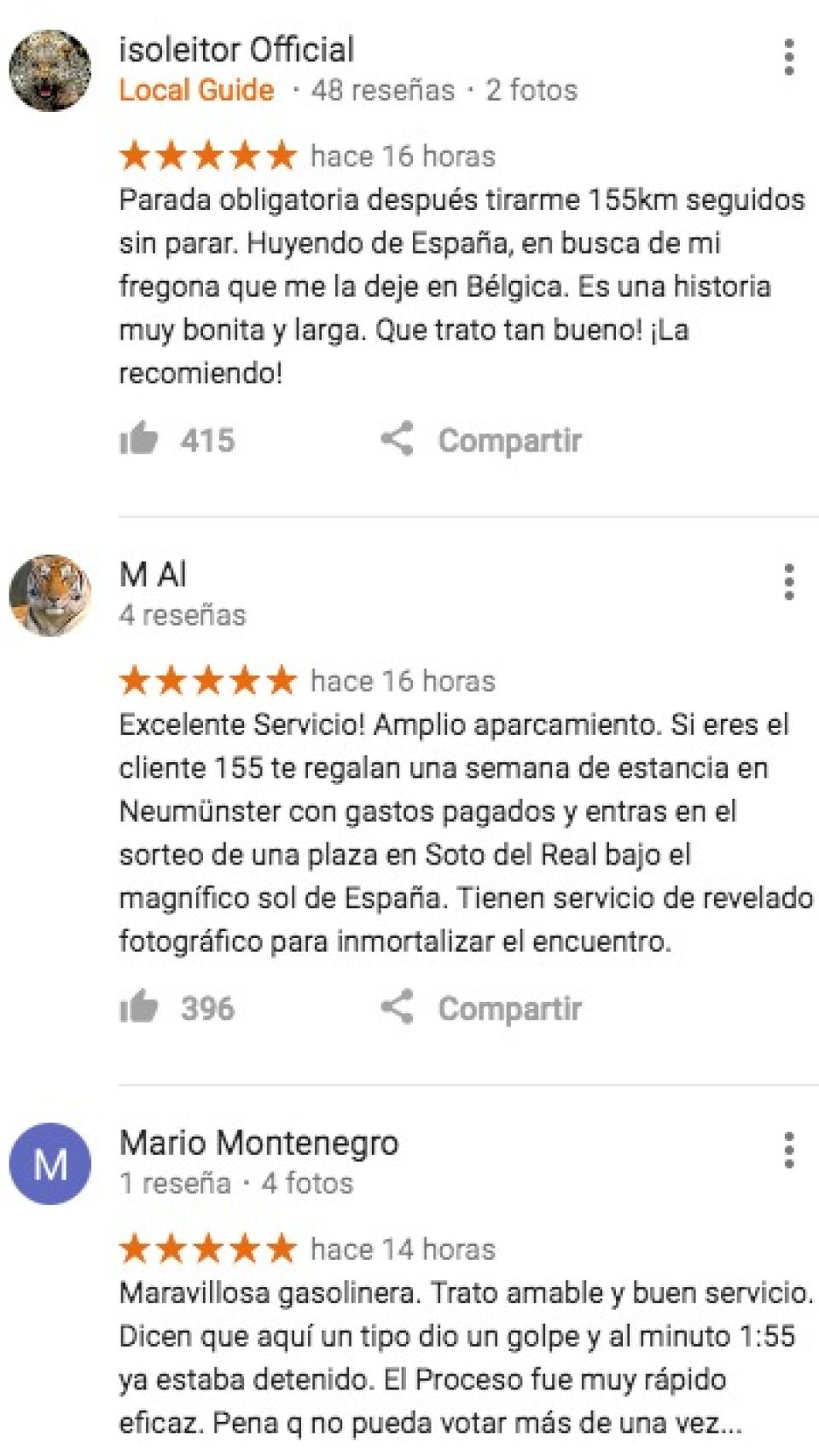Open overflow menu on isoleitor Official's review
This screenshot has width=819, height=1456.
(x=789, y=57)
